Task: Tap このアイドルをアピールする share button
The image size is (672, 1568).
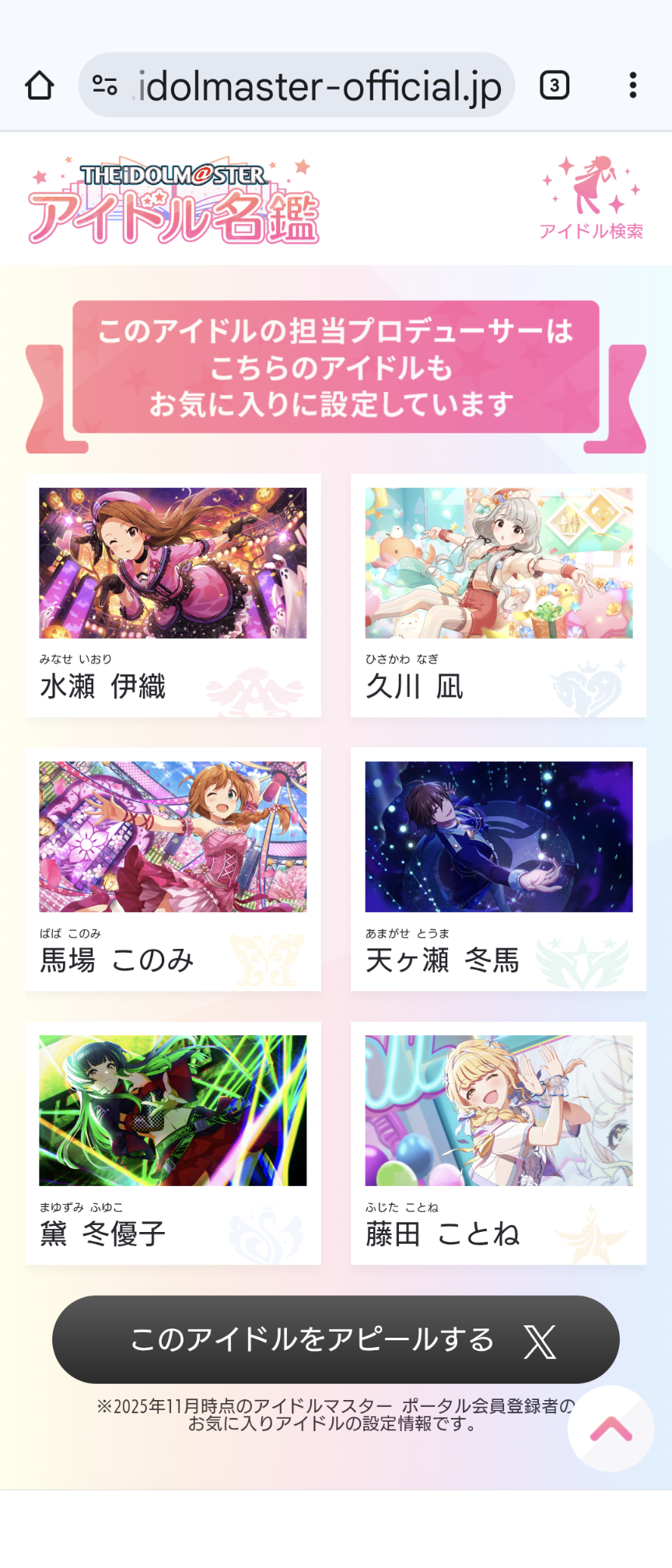Action: [335, 1339]
